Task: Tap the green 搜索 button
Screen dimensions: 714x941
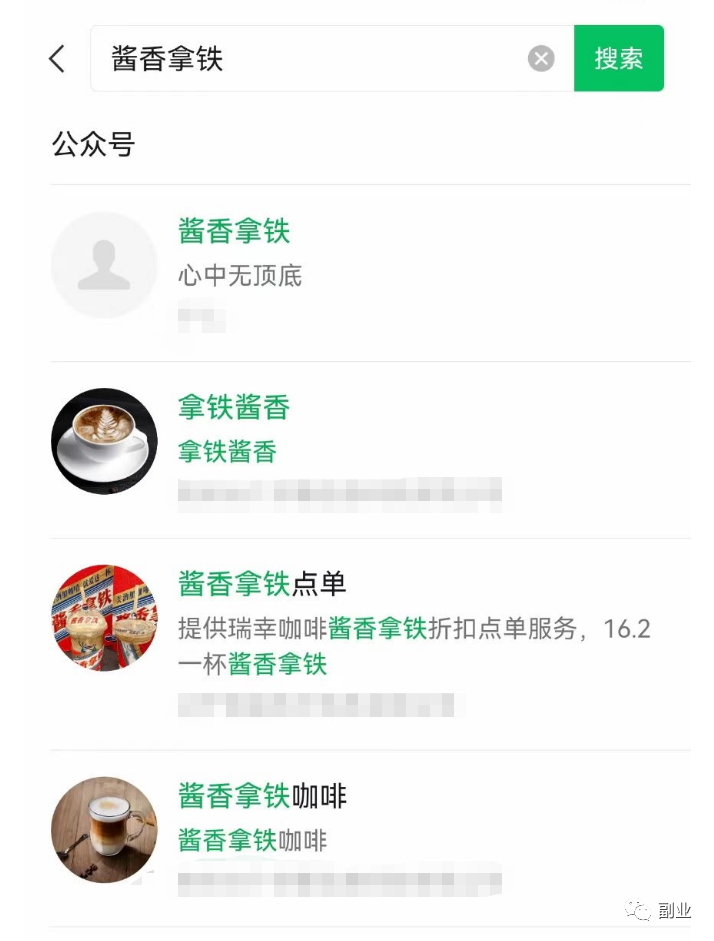Action: pos(618,59)
